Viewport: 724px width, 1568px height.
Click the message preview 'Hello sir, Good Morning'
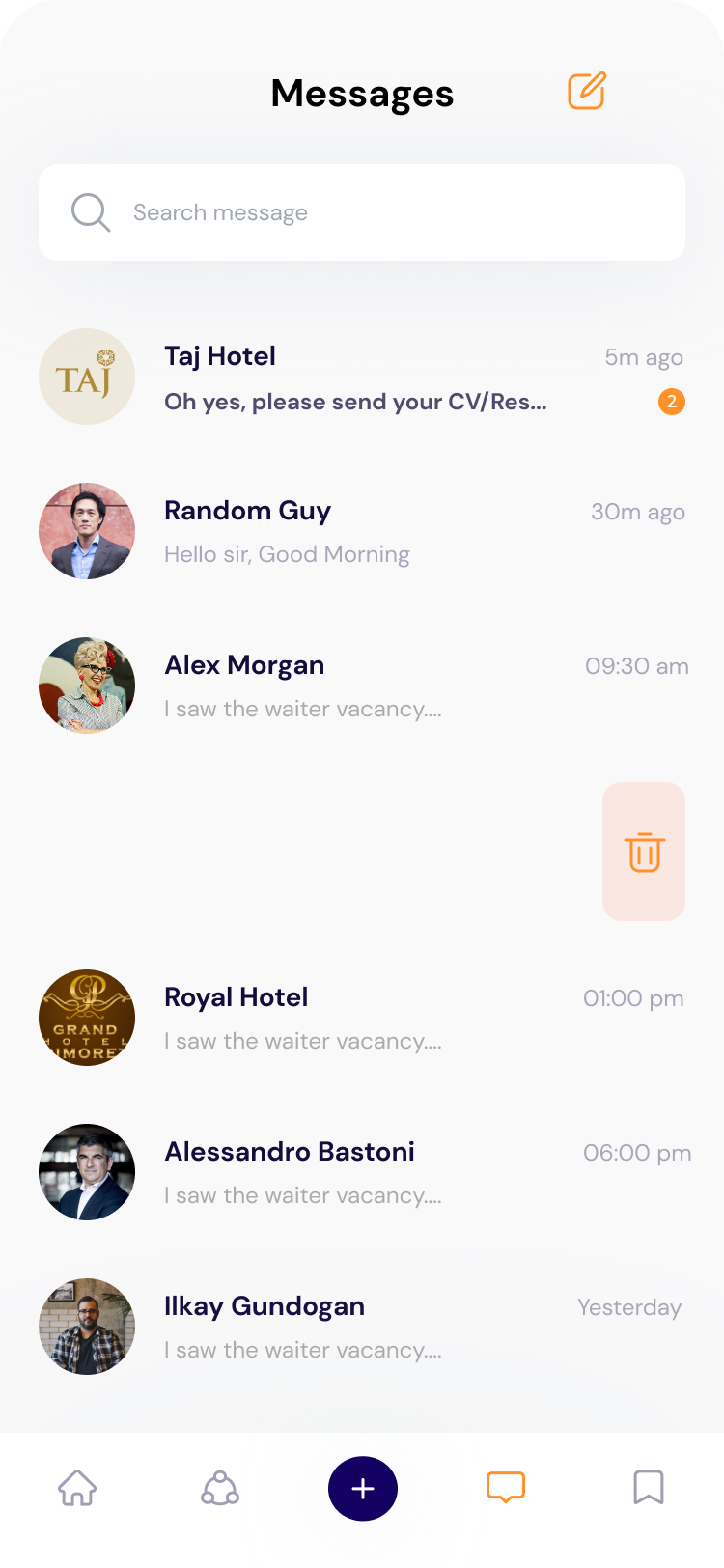[287, 554]
